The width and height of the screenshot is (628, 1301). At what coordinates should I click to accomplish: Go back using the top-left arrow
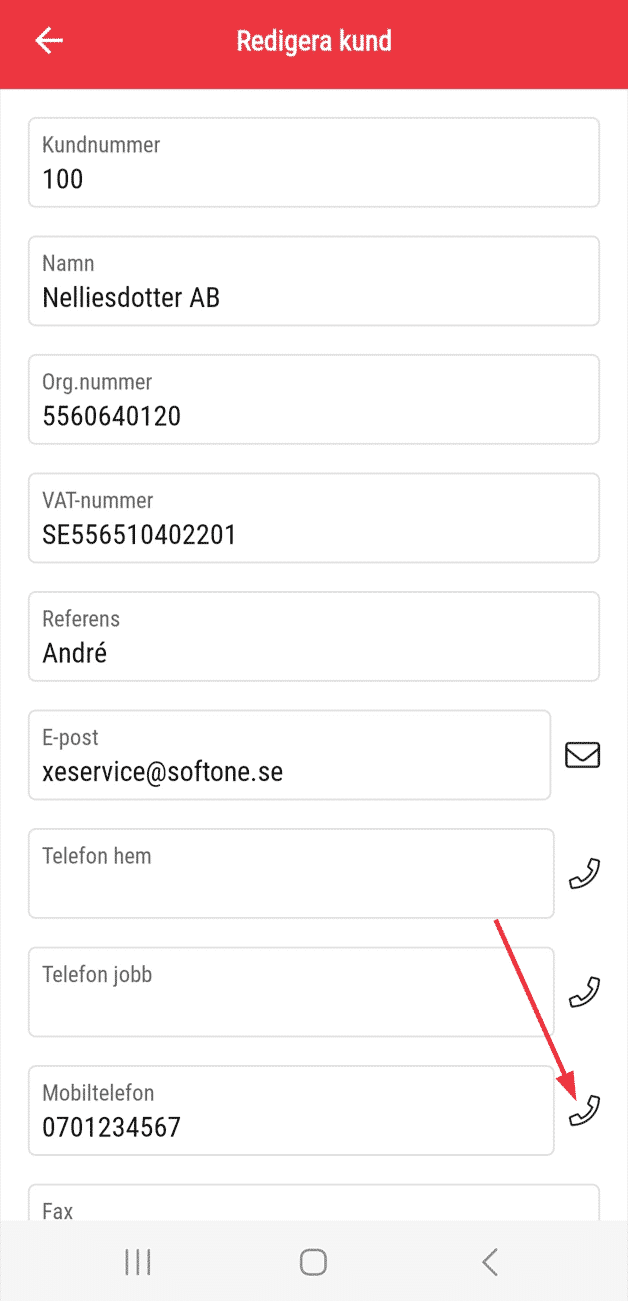49,41
